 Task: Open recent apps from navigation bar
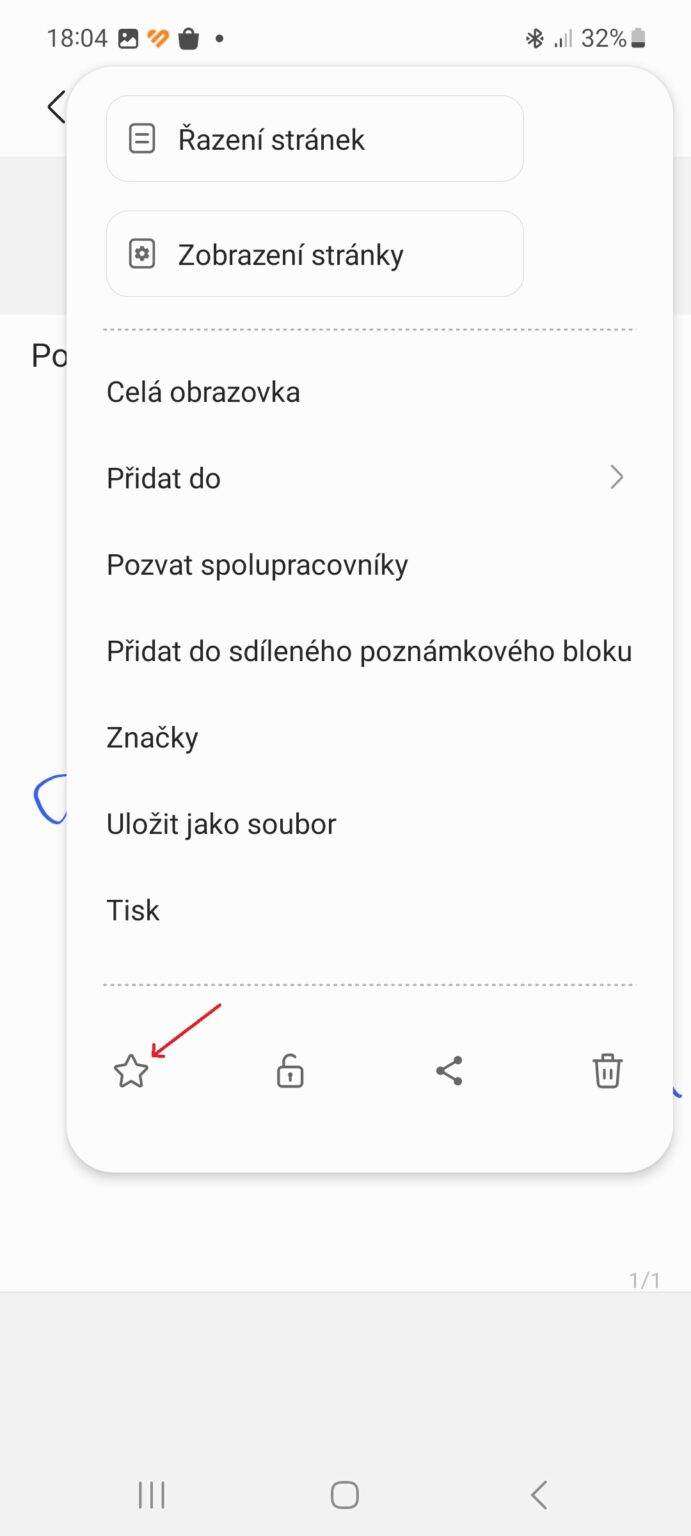pos(151,1495)
